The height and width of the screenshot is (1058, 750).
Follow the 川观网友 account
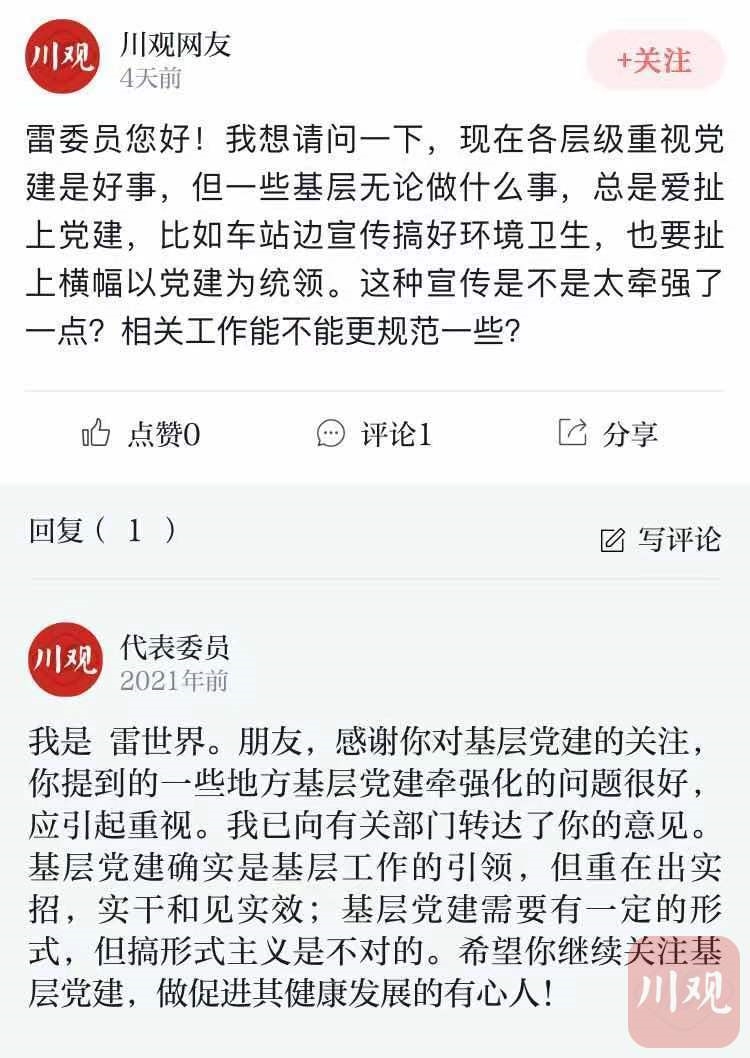[654, 60]
